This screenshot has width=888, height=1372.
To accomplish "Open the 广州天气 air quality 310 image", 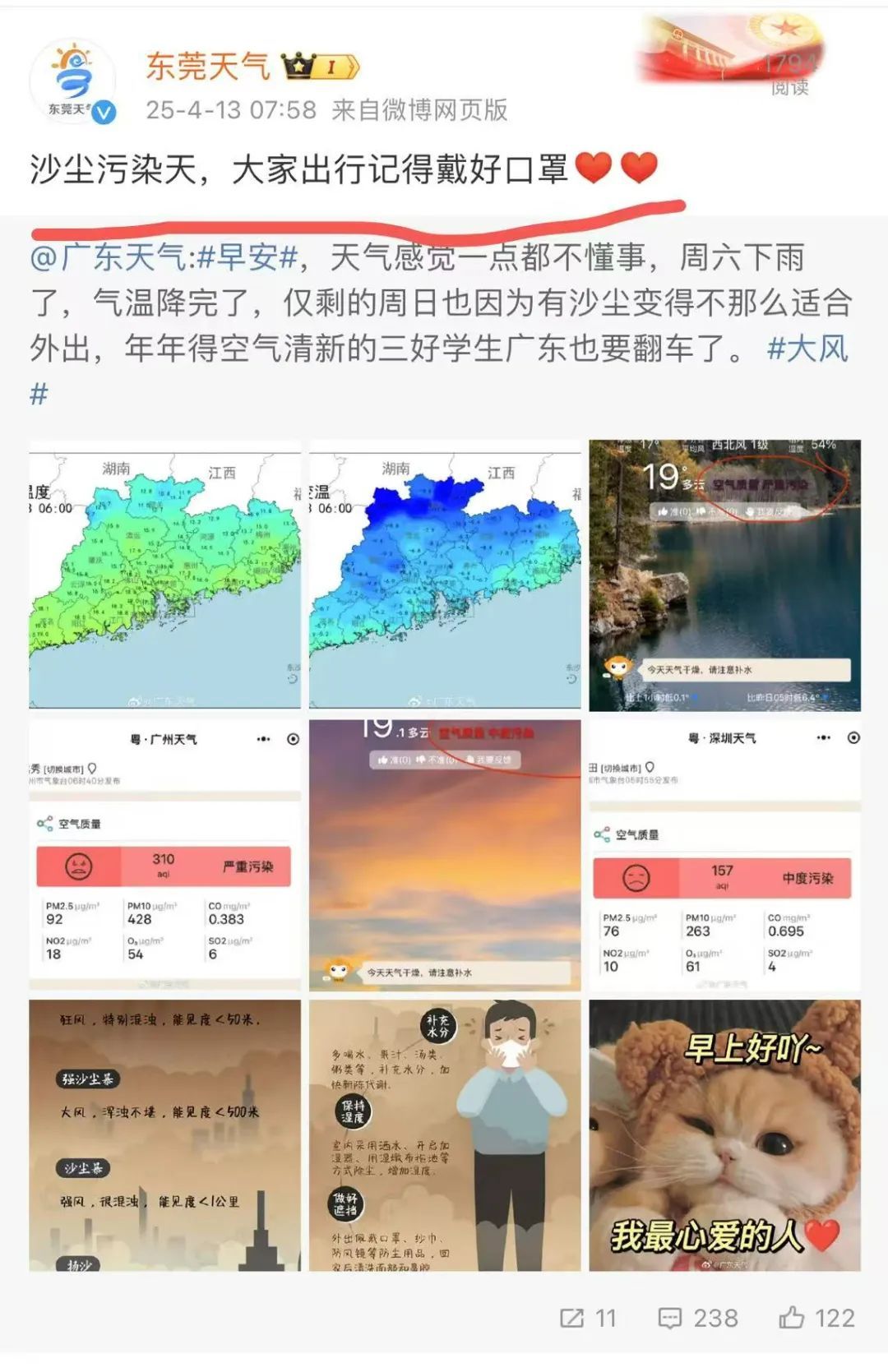I will point(164,855).
